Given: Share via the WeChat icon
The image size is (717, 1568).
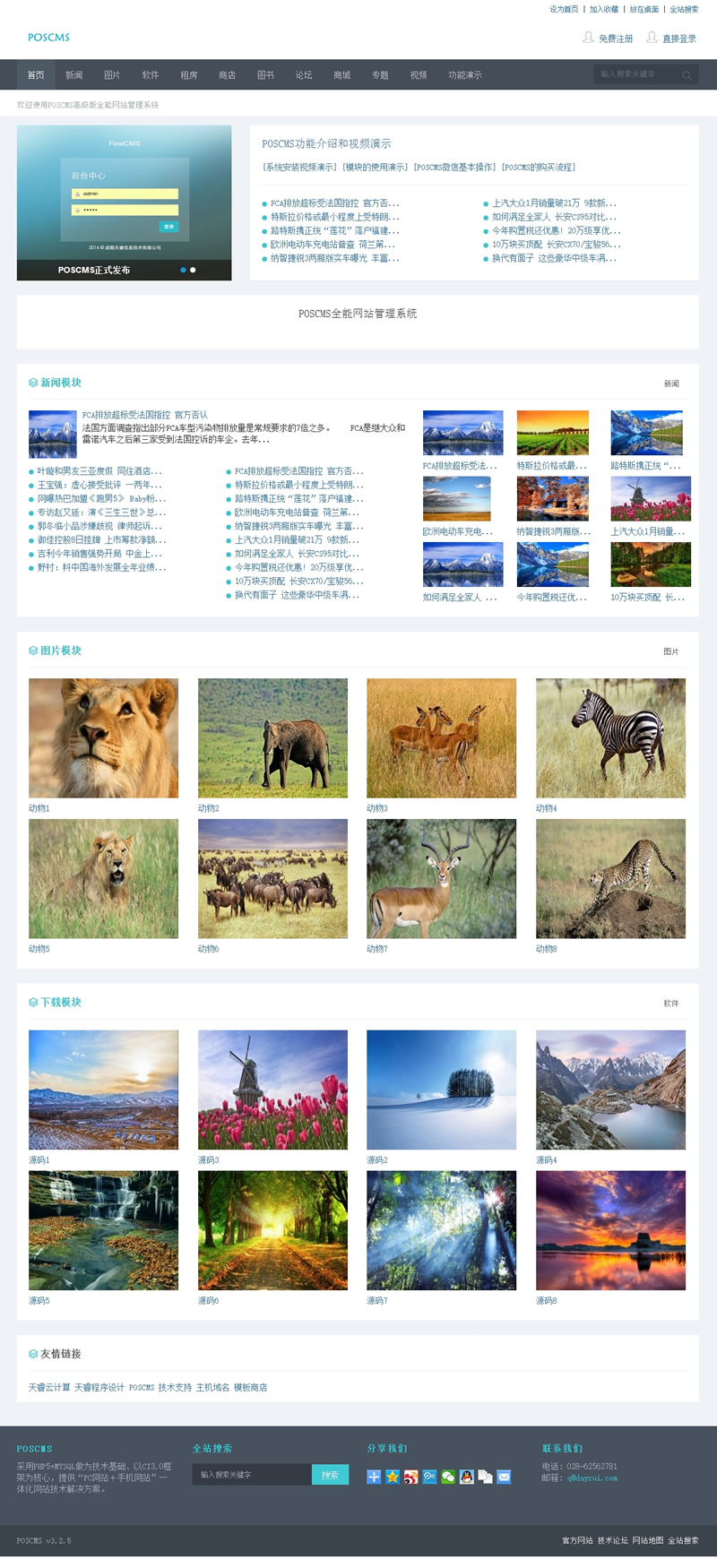Looking at the screenshot, I should pos(448,1477).
